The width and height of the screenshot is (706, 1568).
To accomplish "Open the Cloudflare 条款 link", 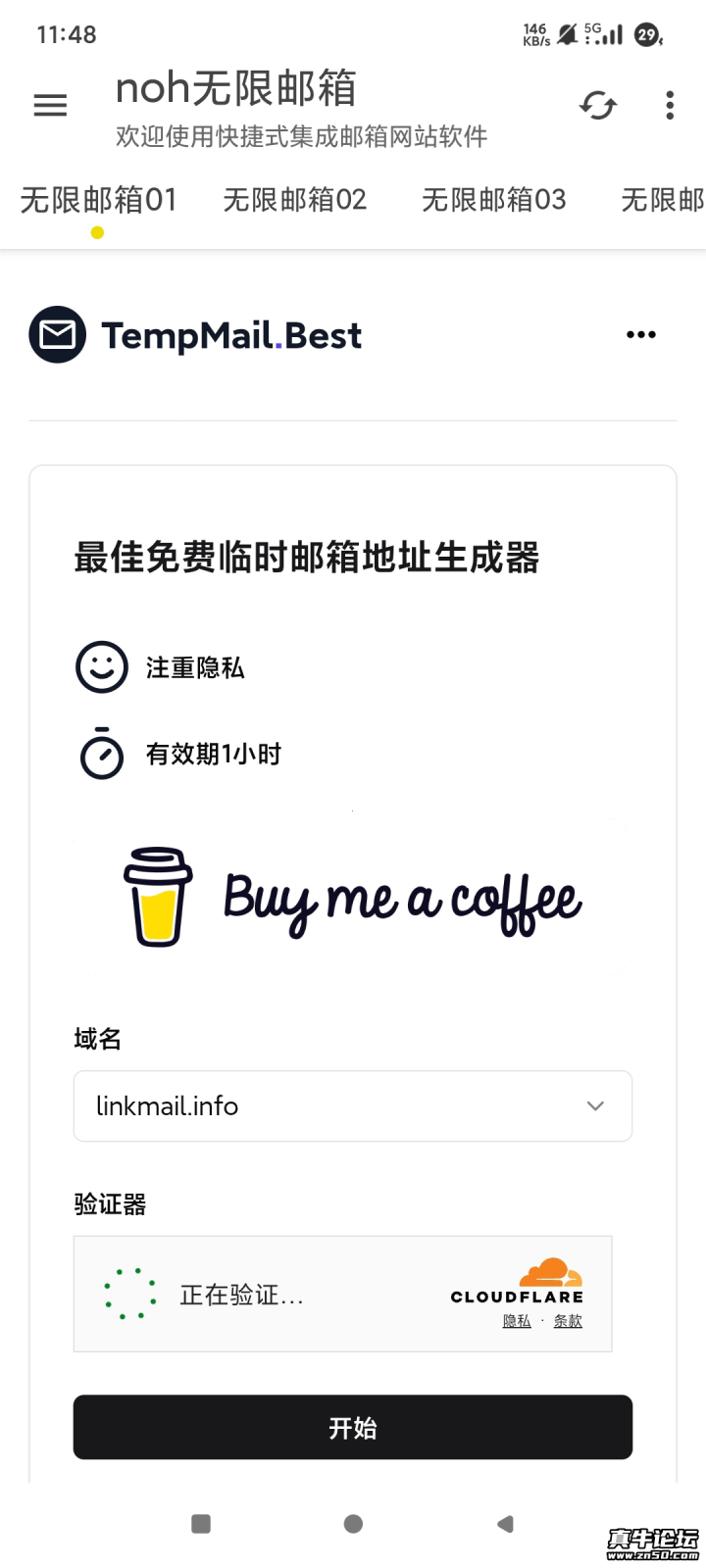I will click(x=568, y=1321).
